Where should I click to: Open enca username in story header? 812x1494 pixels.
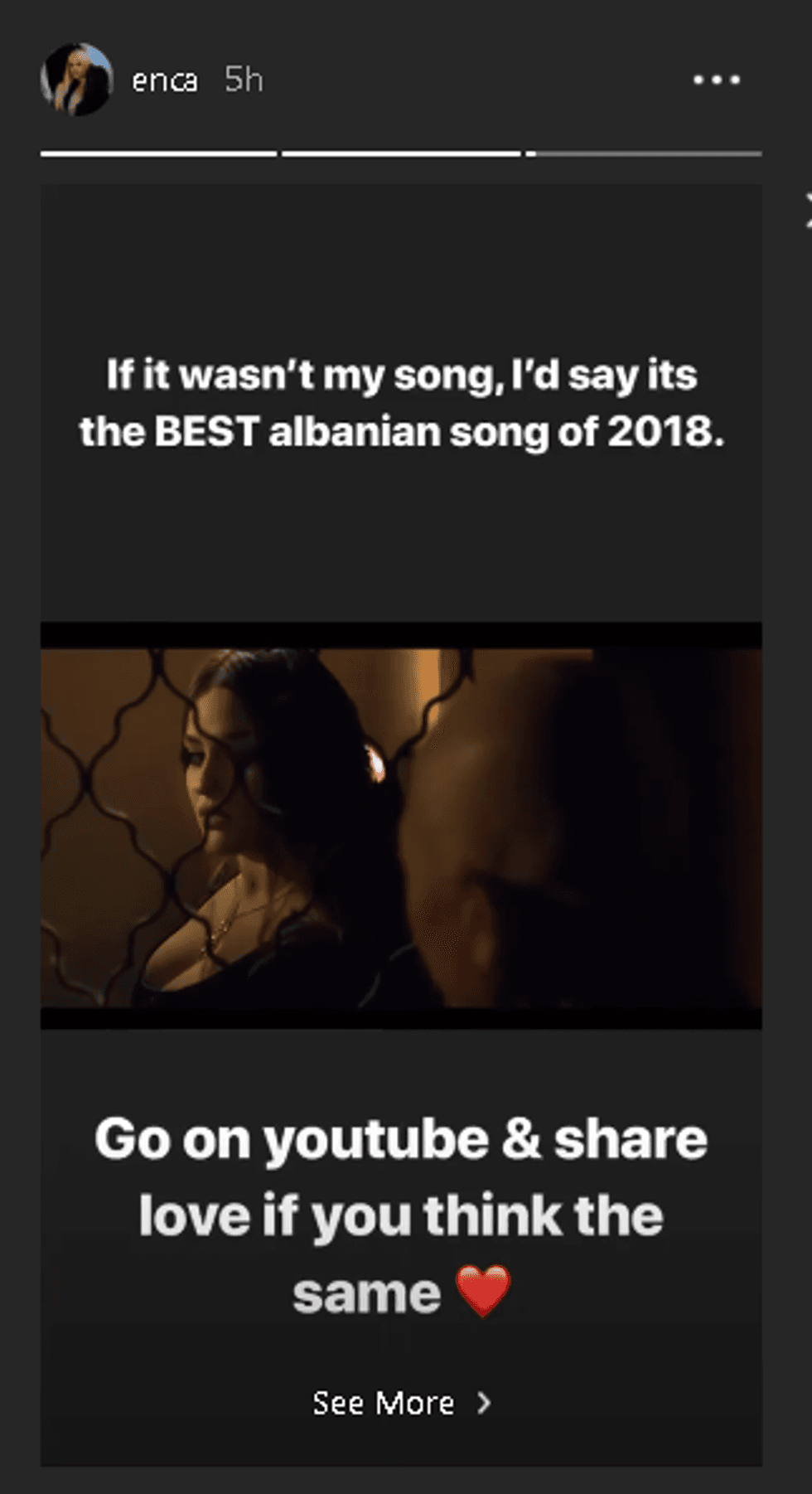coord(164,80)
